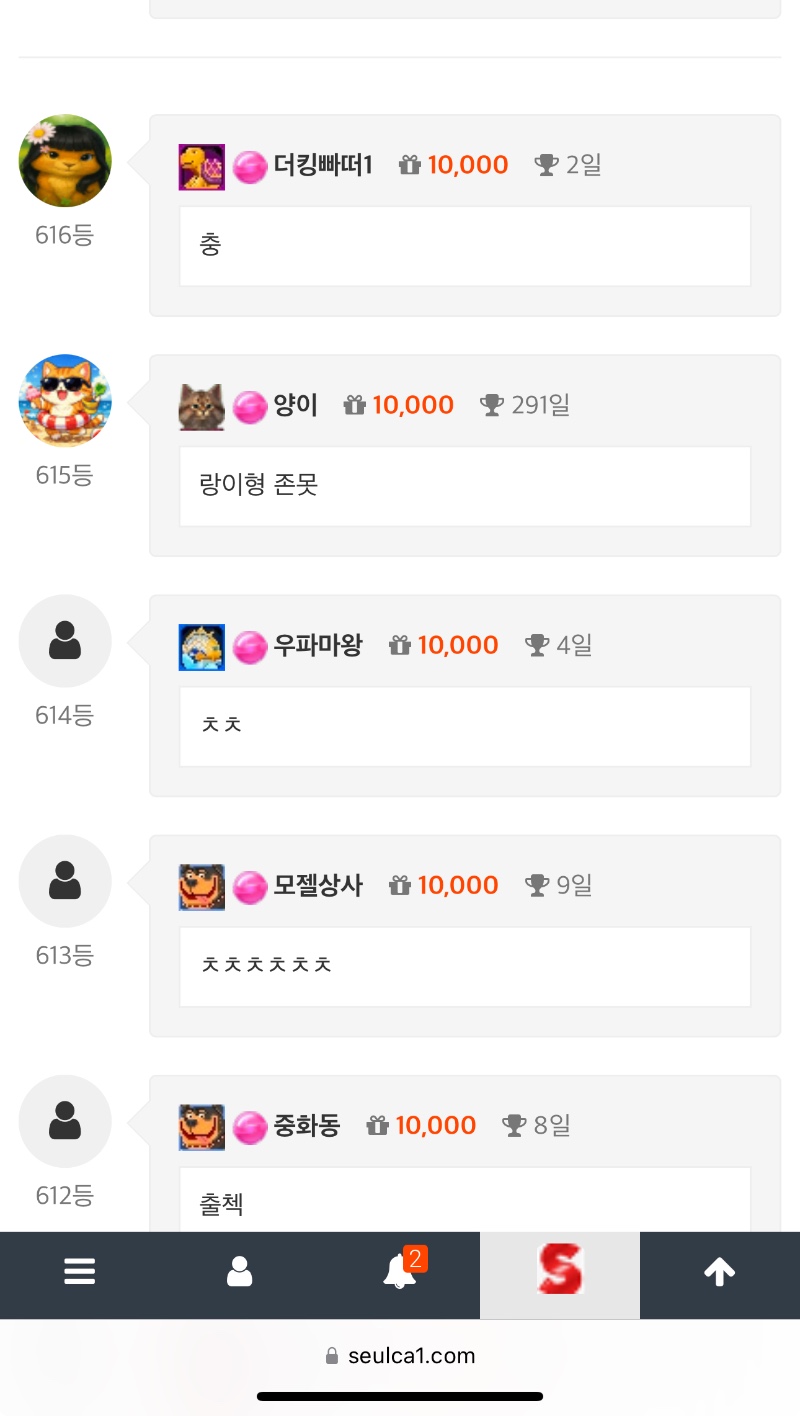Open 양이's profile name
The height and width of the screenshot is (1416, 800).
point(295,405)
